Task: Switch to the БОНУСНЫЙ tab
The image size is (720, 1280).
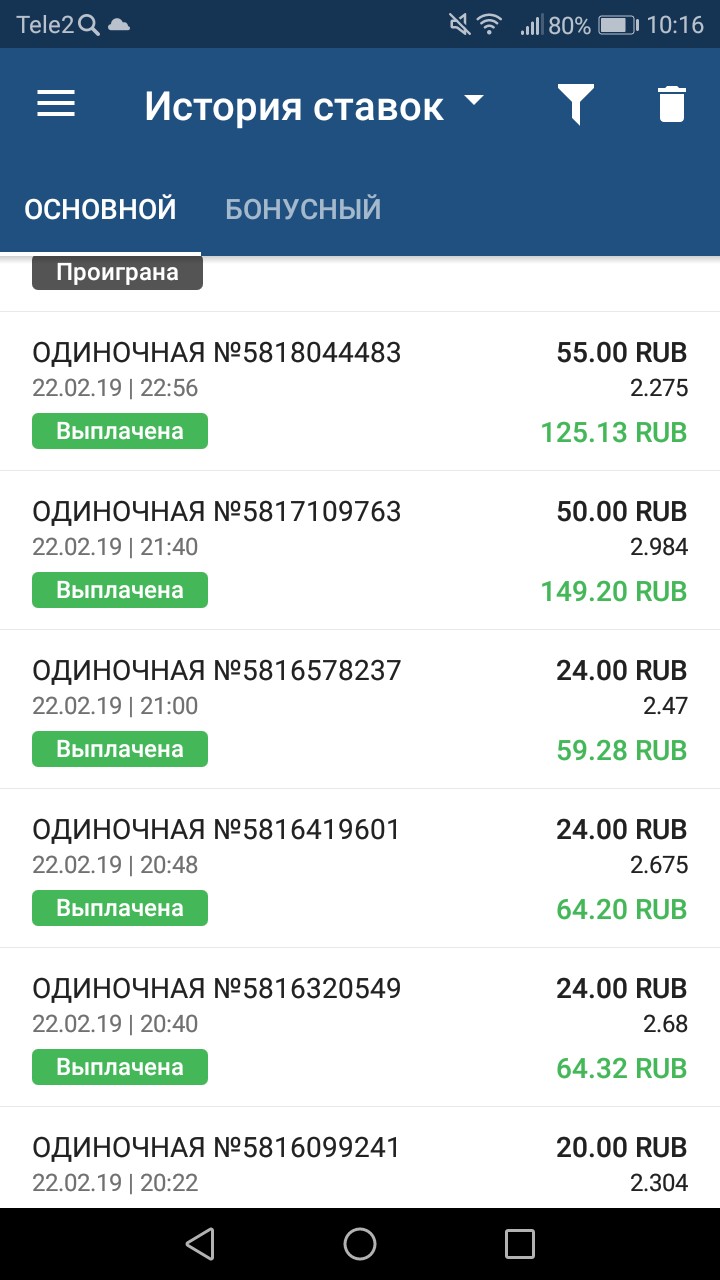Action: (x=303, y=209)
